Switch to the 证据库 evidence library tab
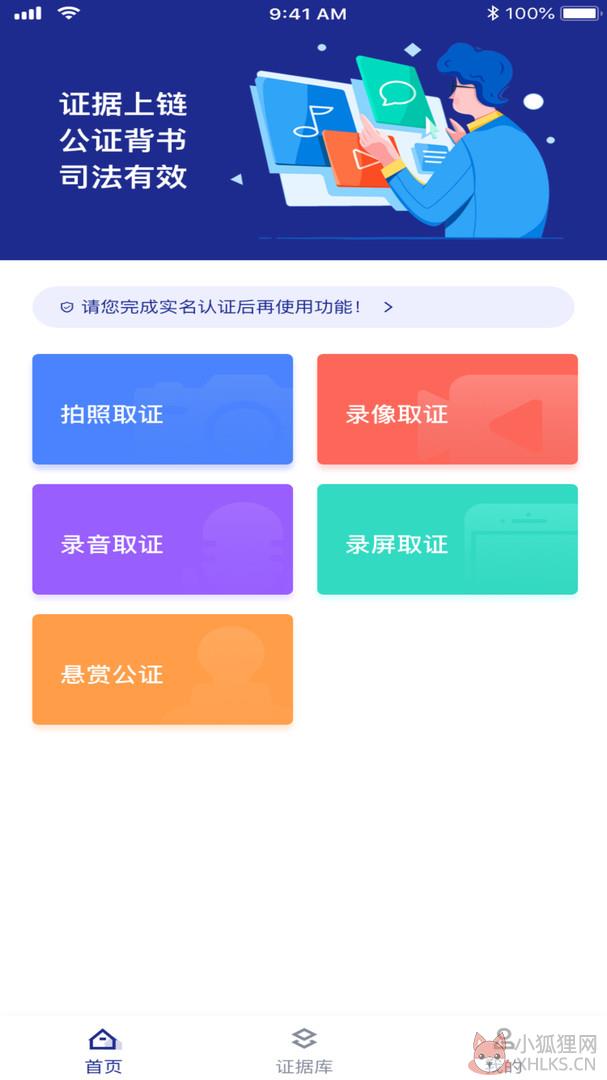Screen dimensions: 607x1080 click(304, 1051)
